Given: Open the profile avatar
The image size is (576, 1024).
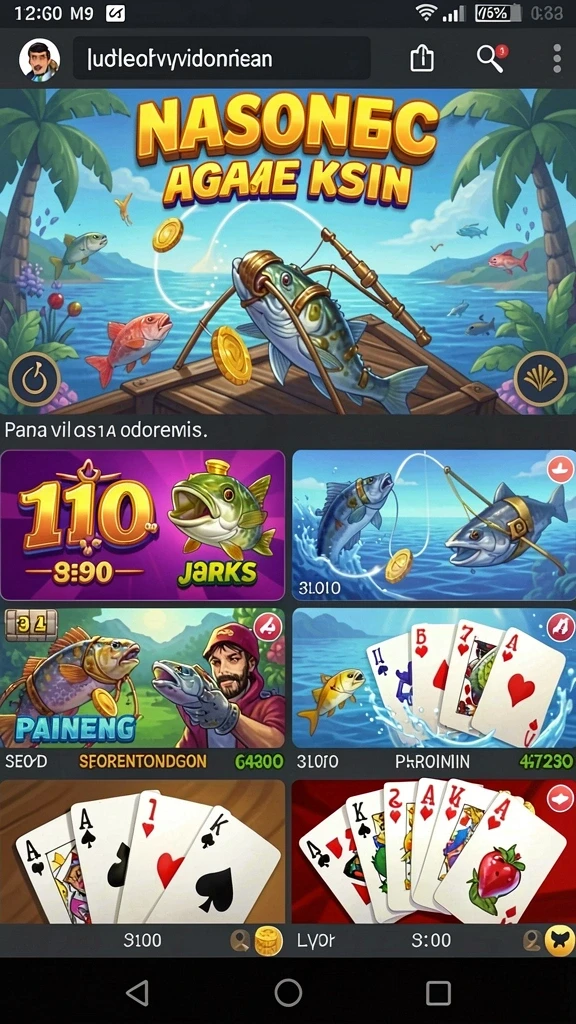Looking at the screenshot, I should click(x=39, y=59).
